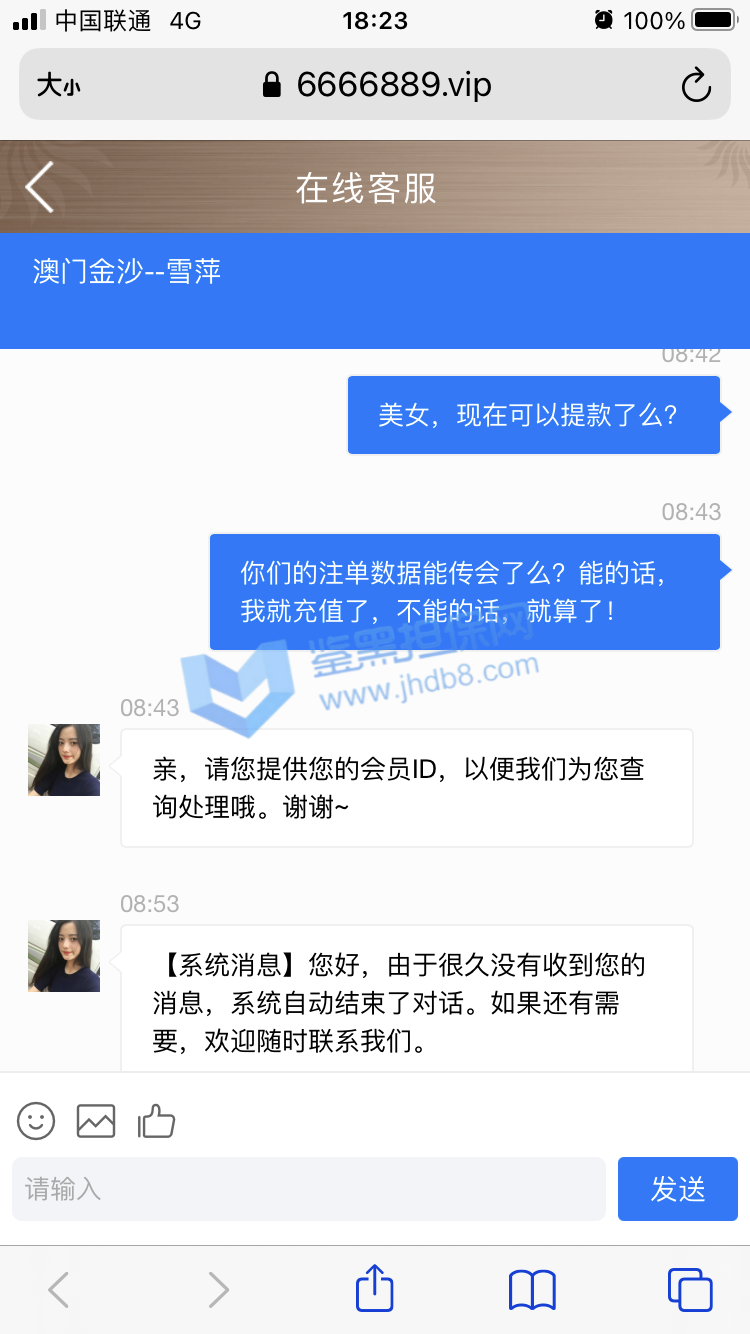The height and width of the screenshot is (1334, 750).
Task: Focus the 请输入 message field
Action: coord(308,1189)
